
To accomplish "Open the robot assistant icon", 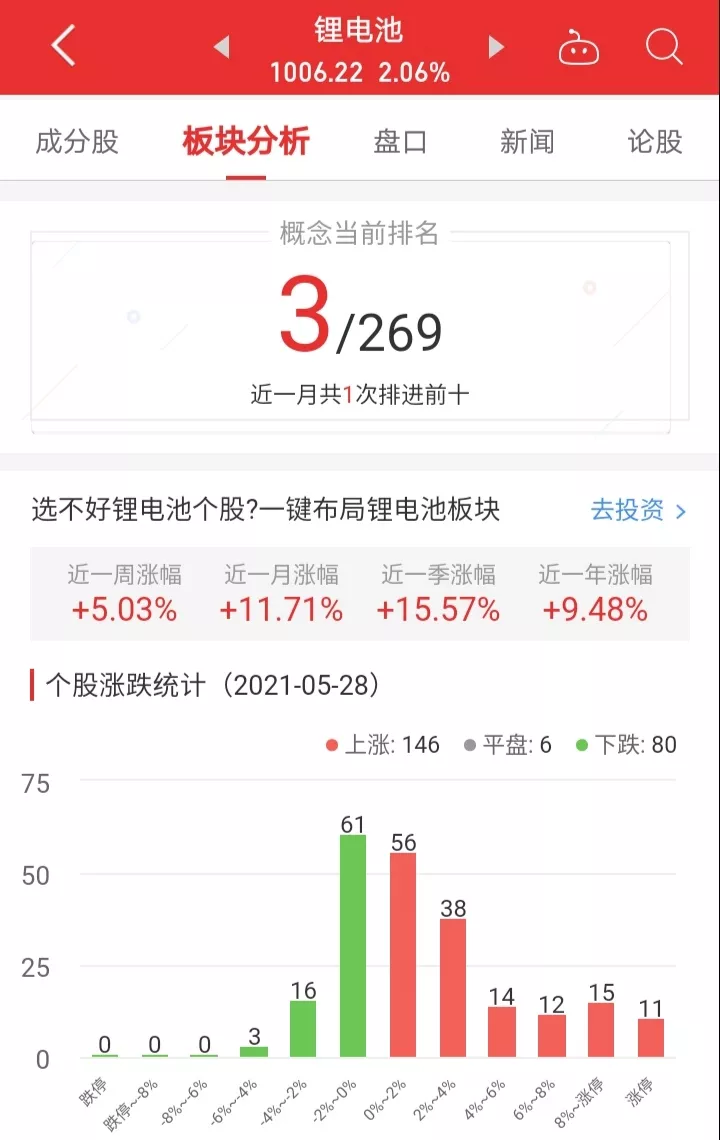I will pos(579,47).
